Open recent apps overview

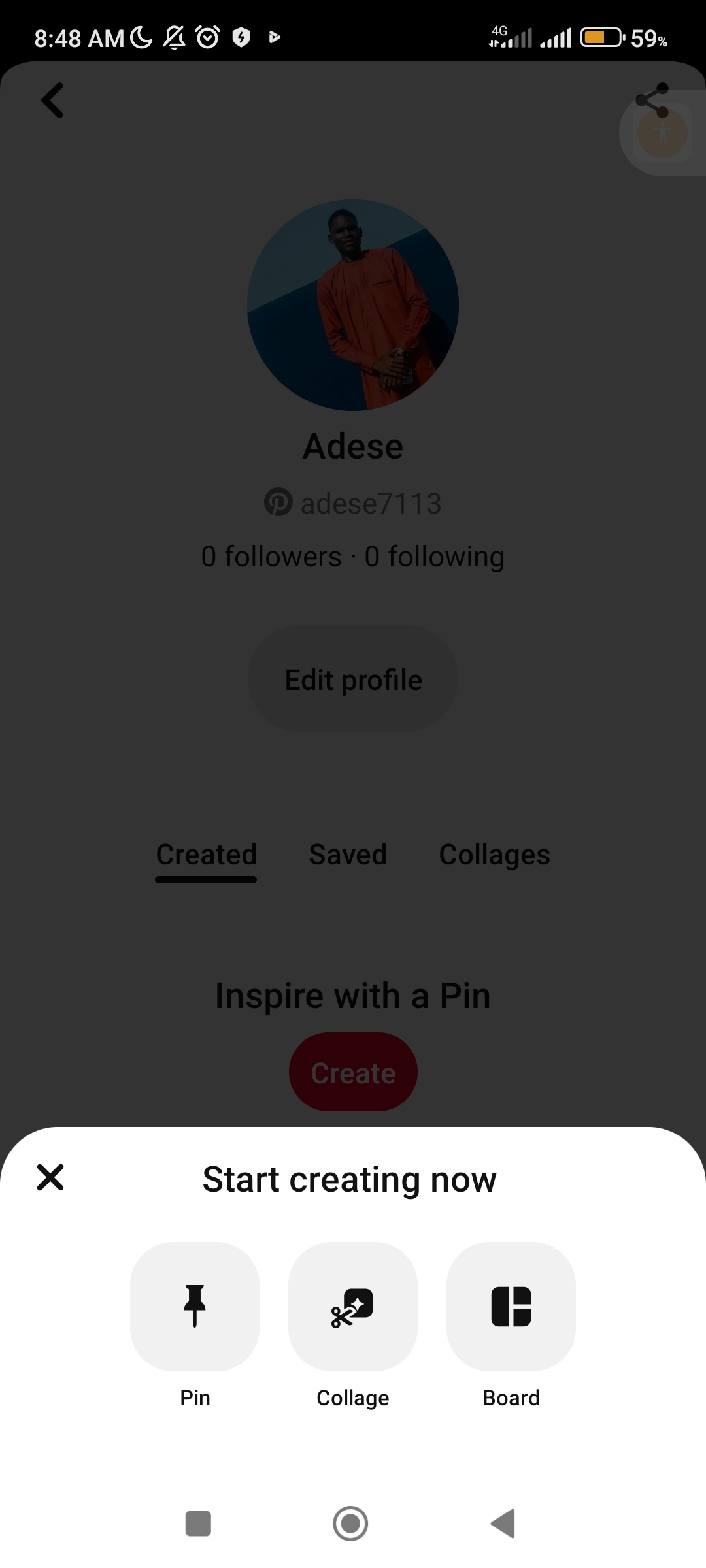pos(198,1524)
